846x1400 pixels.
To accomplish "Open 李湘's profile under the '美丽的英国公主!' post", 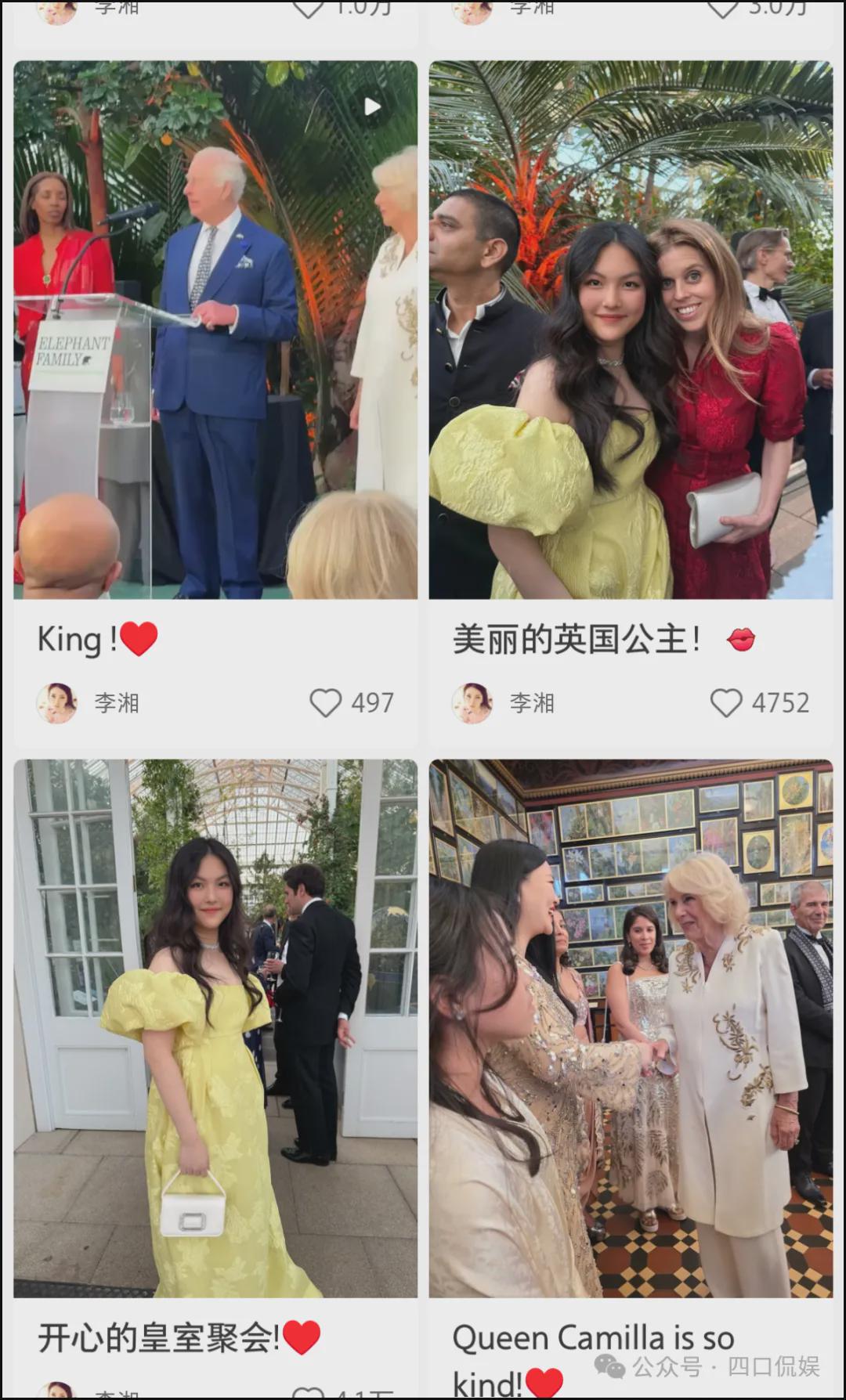I will [x=473, y=702].
